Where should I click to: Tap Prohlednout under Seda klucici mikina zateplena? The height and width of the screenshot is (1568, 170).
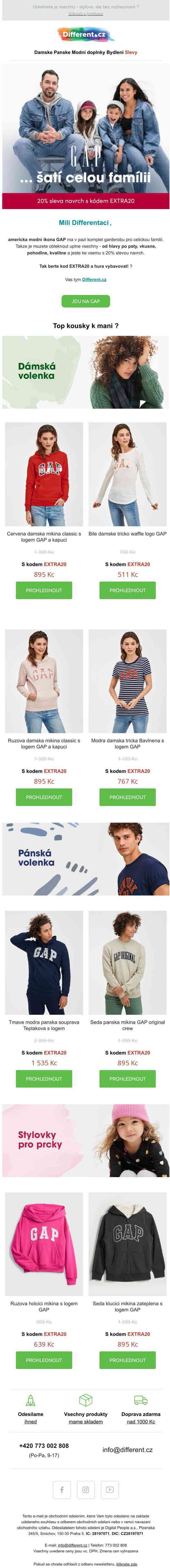[x=127, y=1360]
